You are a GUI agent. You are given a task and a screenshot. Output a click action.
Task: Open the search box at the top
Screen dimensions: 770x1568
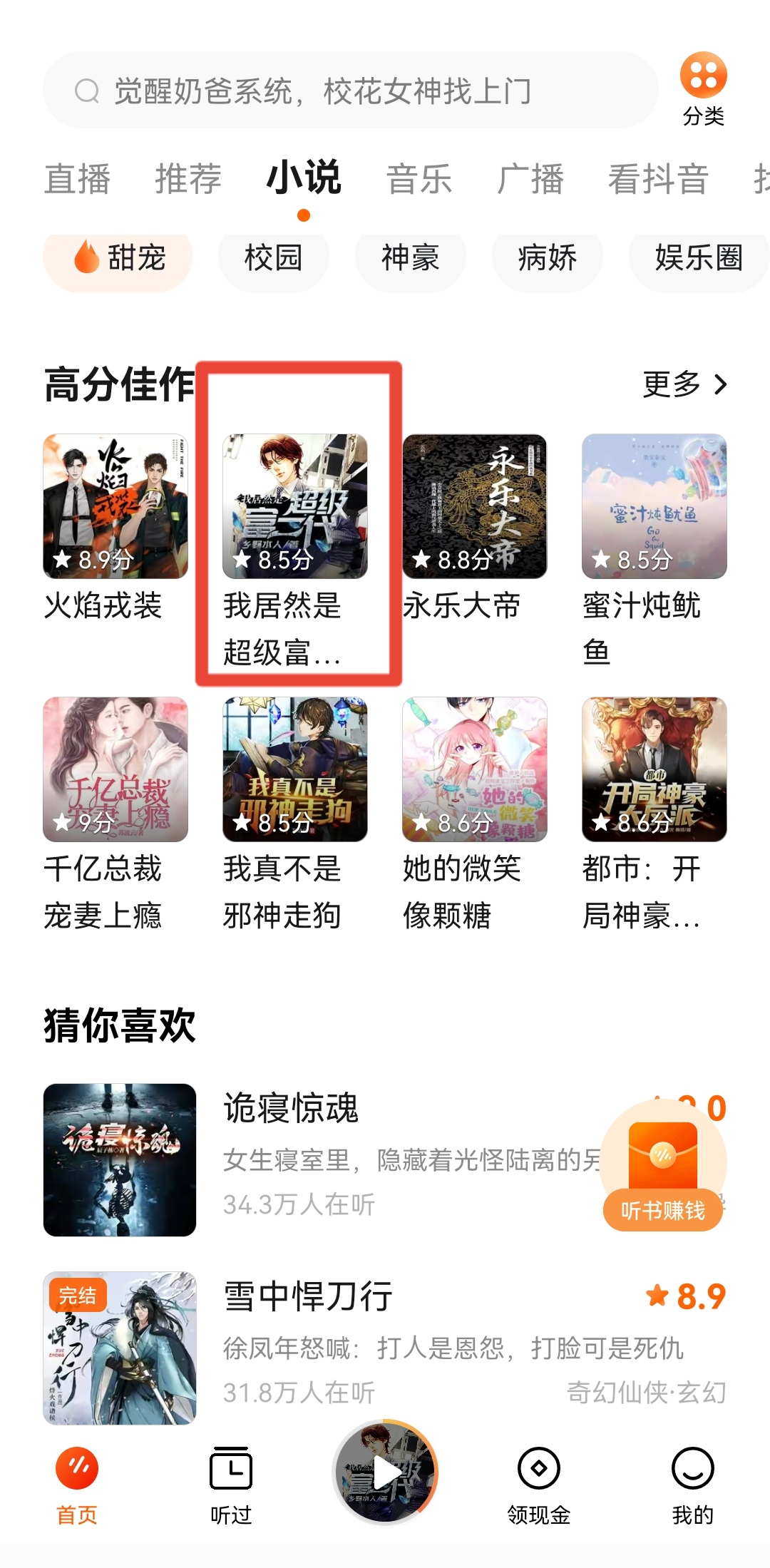(349, 91)
